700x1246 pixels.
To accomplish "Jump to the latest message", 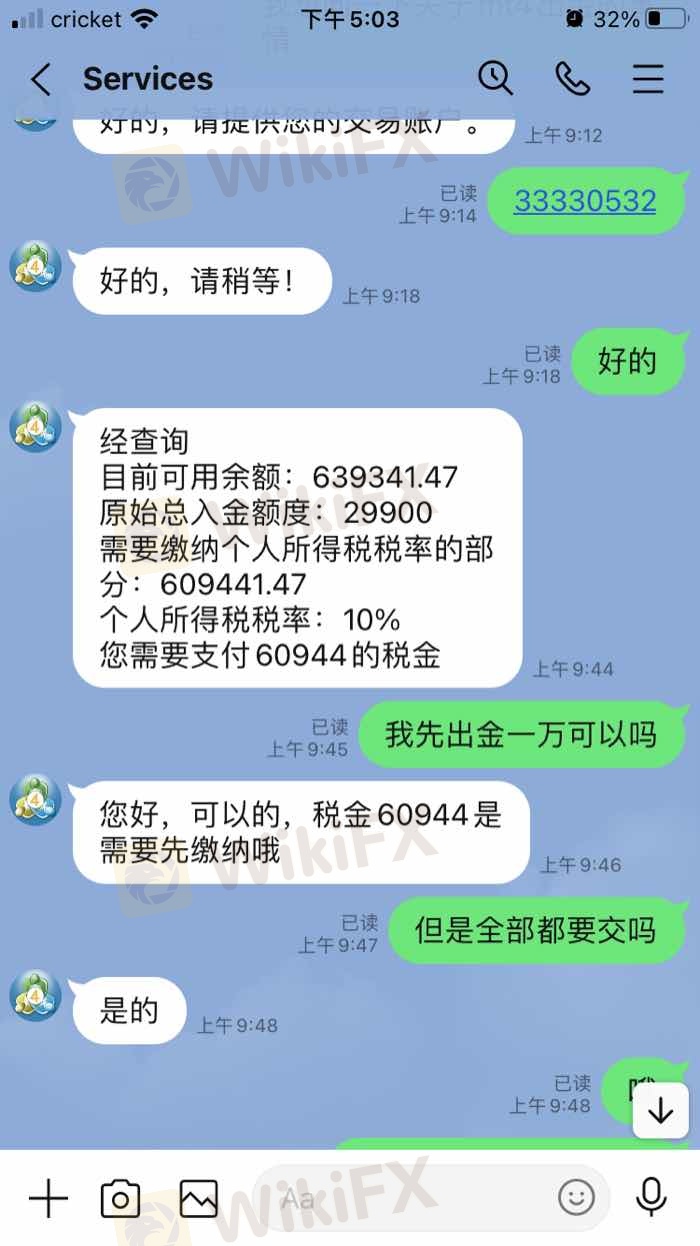I will [x=660, y=1112].
